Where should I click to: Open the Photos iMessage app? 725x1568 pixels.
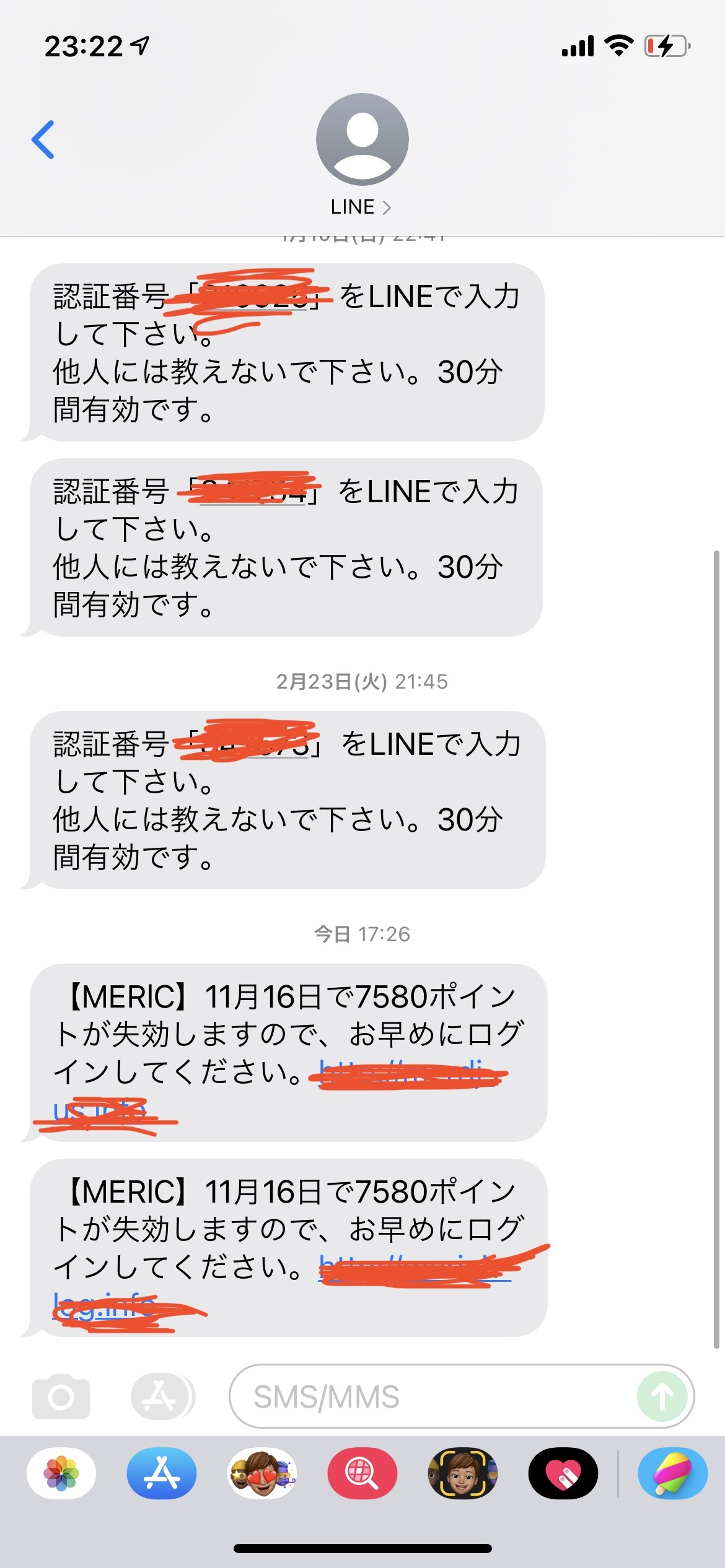point(61,1473)
